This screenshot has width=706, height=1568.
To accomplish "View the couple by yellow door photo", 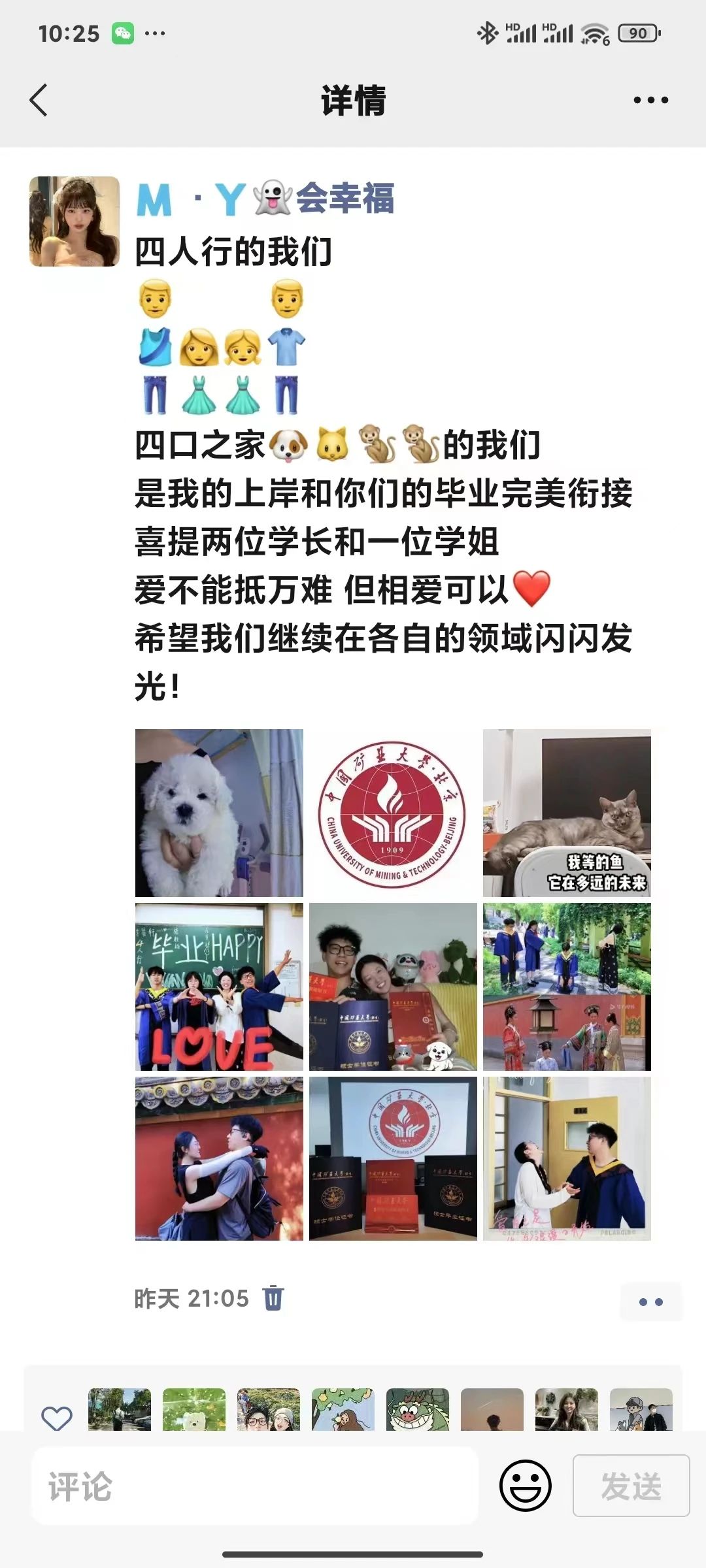I will 567,1159.
